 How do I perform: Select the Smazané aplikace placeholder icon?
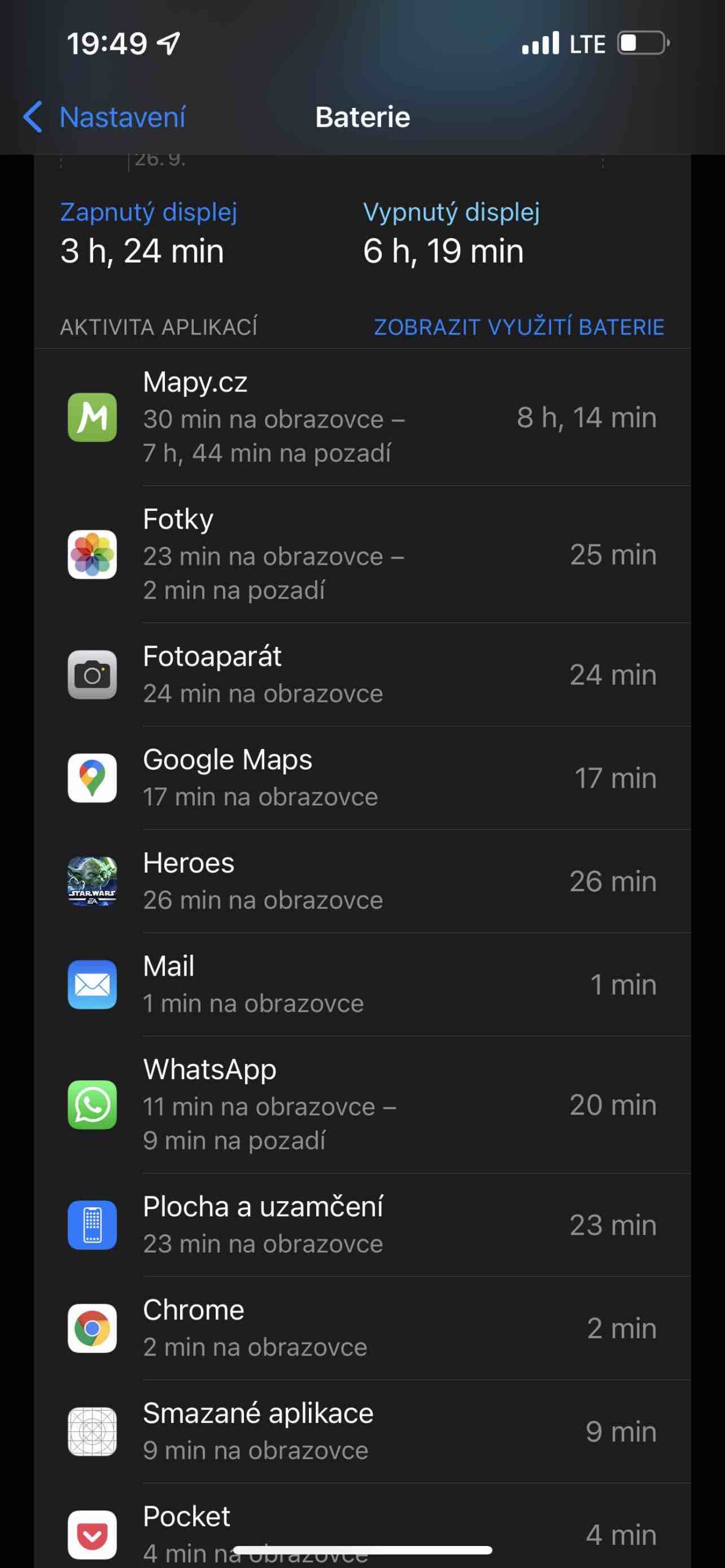point(93,1430)
